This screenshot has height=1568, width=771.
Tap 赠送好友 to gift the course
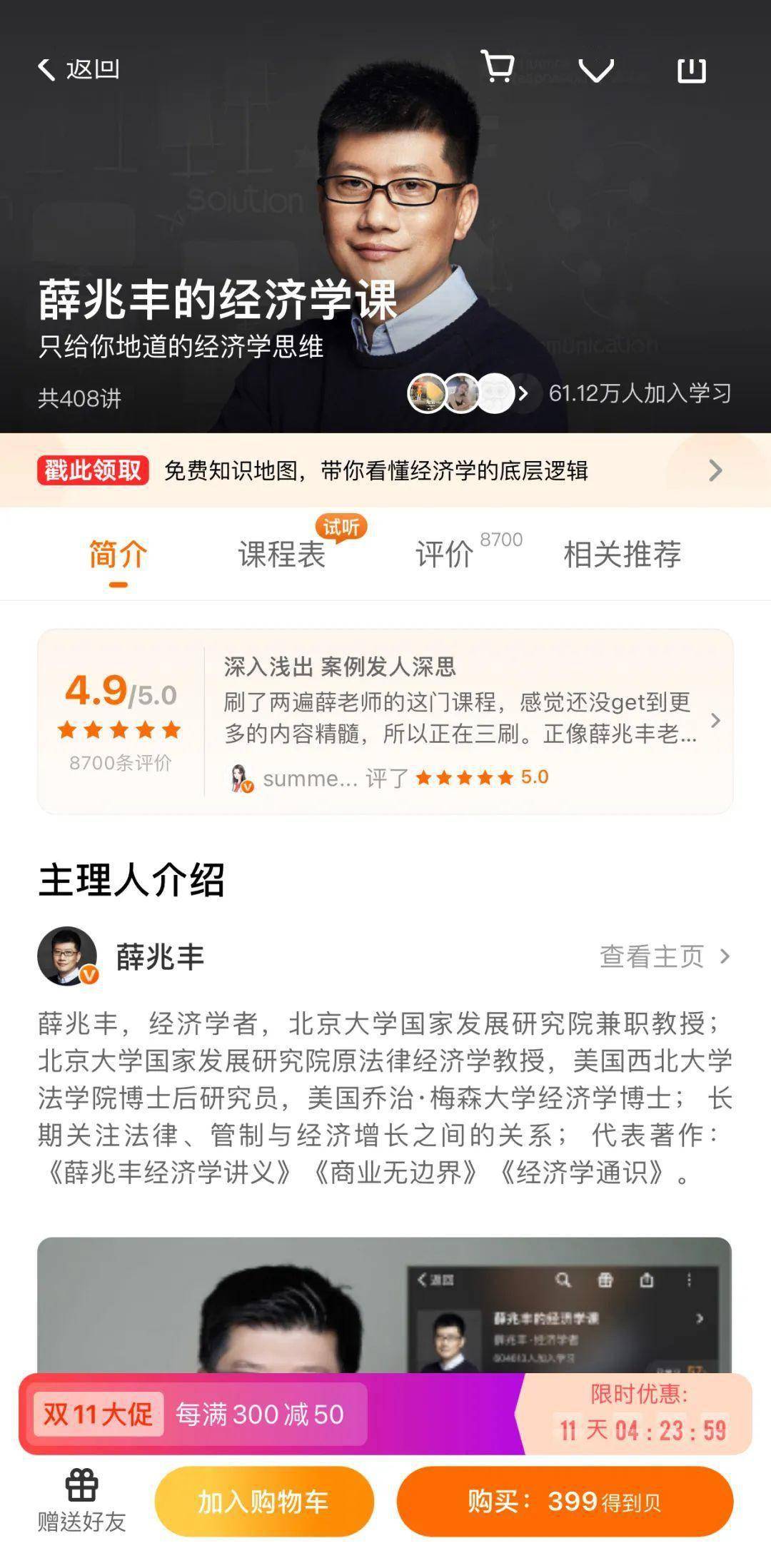click(x=81, y=1502)
